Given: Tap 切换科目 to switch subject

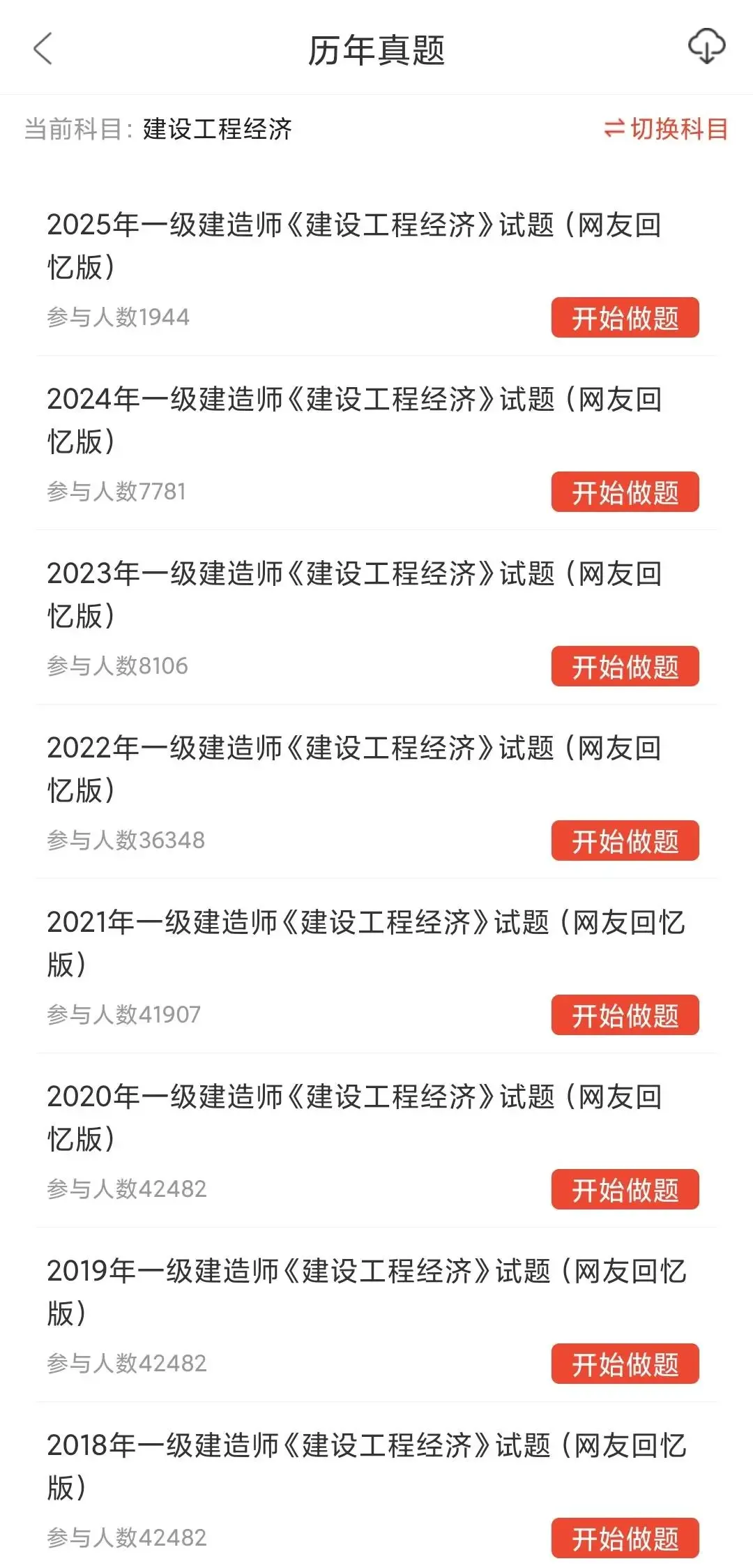Looking at the screenshot, I should 666,129.
